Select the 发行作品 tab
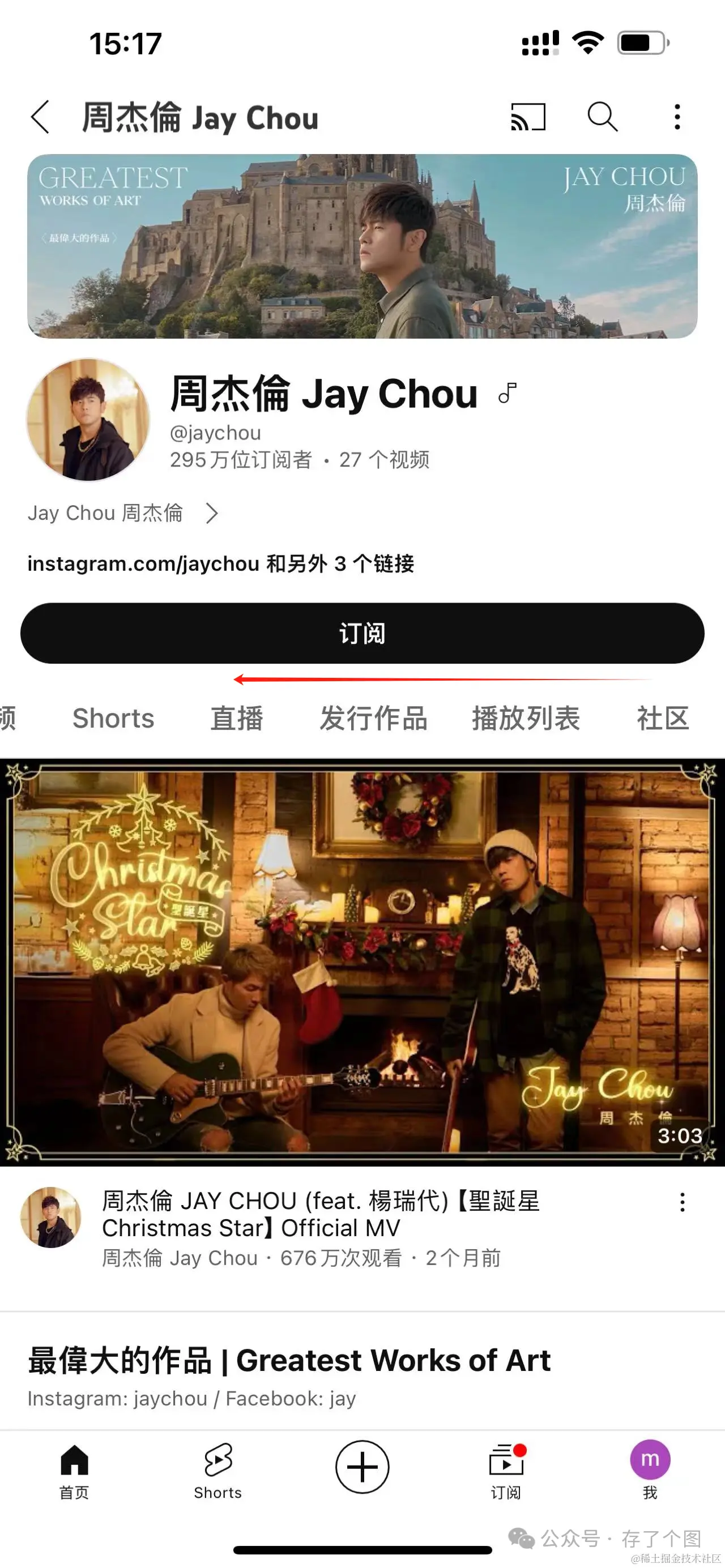The image size is (725, 1568). point(375,718)
